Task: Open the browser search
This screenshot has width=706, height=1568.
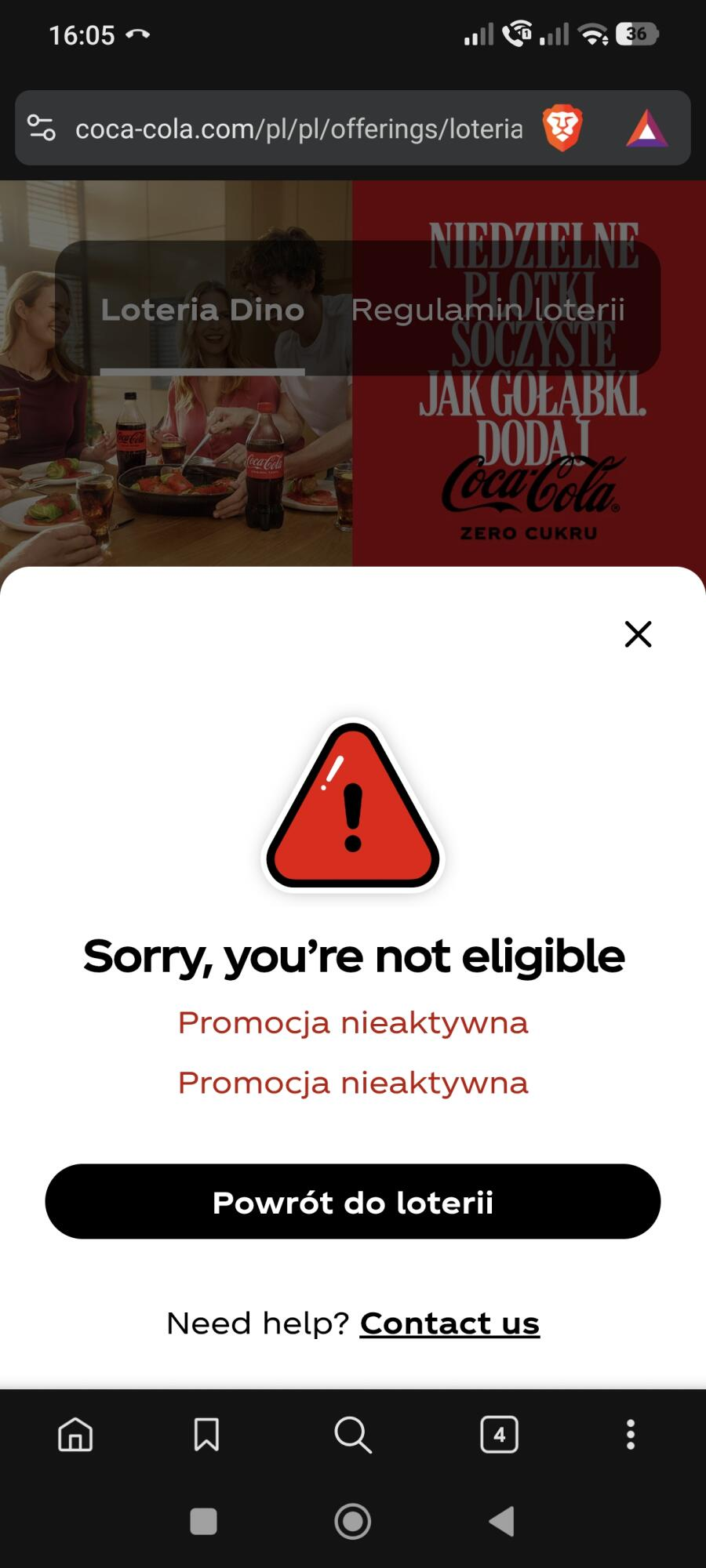Action: tap(352, 1435)
